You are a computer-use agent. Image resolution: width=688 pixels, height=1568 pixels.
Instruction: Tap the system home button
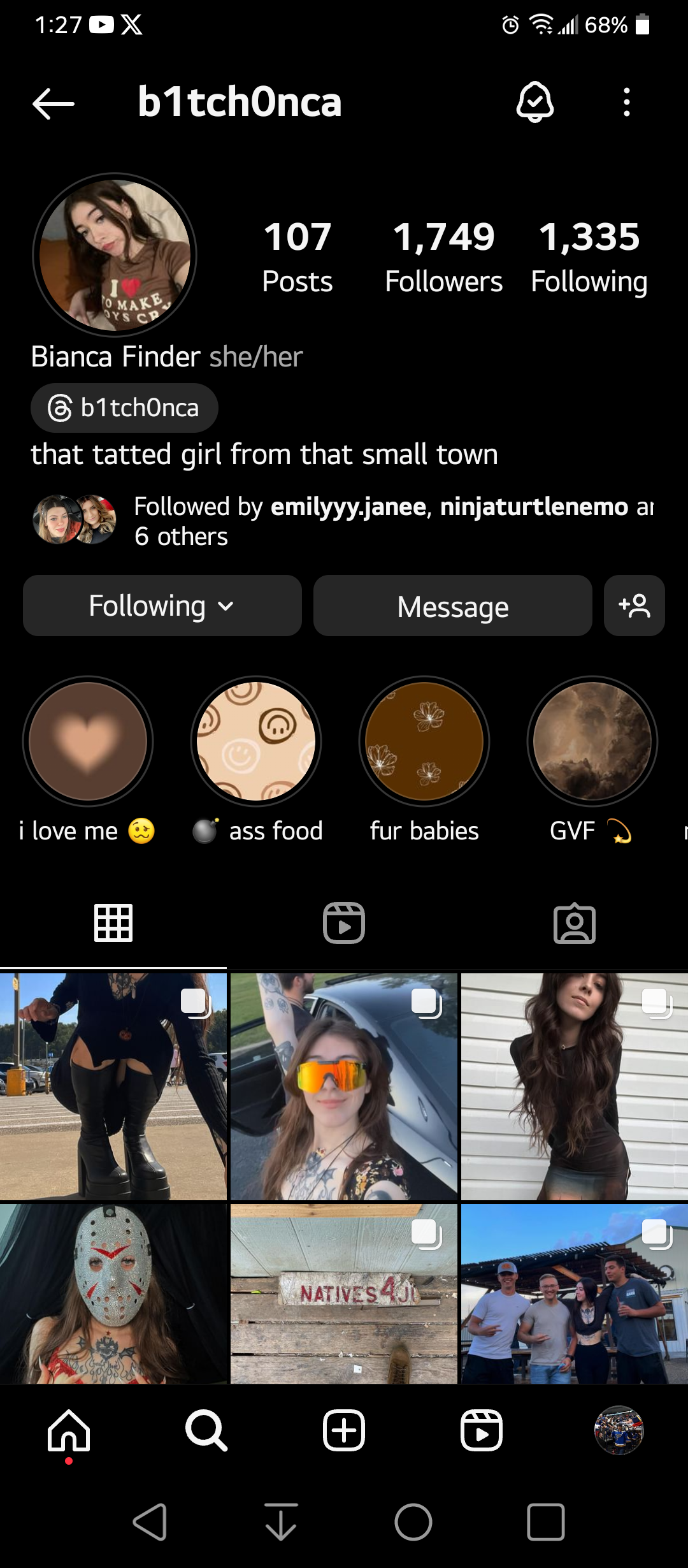[413, 1522]
